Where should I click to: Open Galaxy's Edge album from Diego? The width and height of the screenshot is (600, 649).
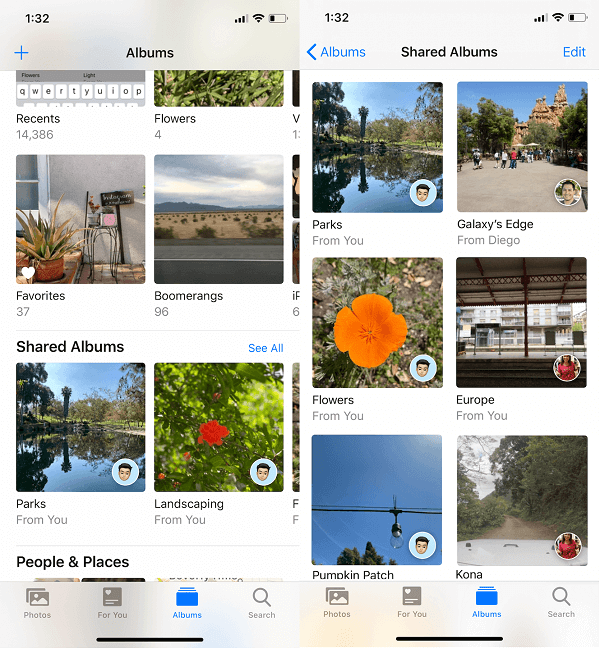[521, 147]
